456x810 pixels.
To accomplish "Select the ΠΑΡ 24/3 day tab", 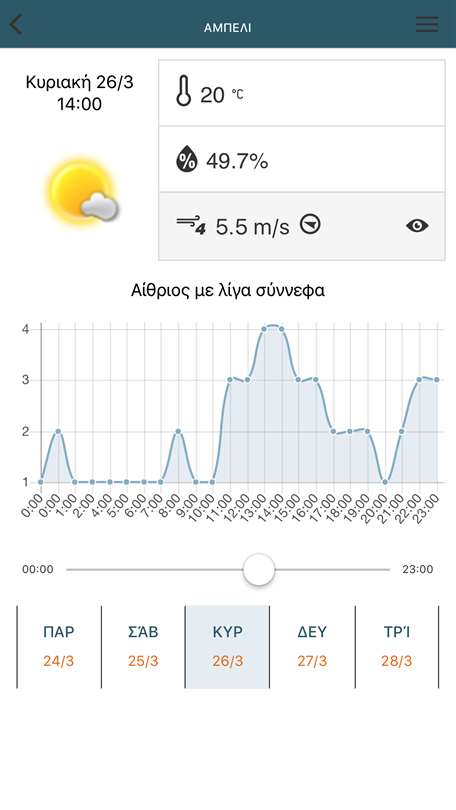I will [59, 647].
